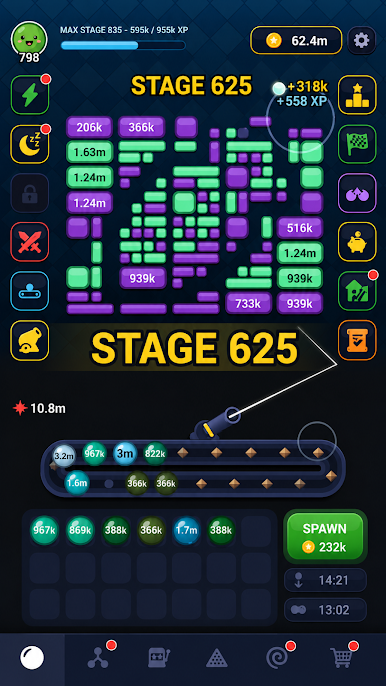Open the checkered flag button

(x=357, y=144)
